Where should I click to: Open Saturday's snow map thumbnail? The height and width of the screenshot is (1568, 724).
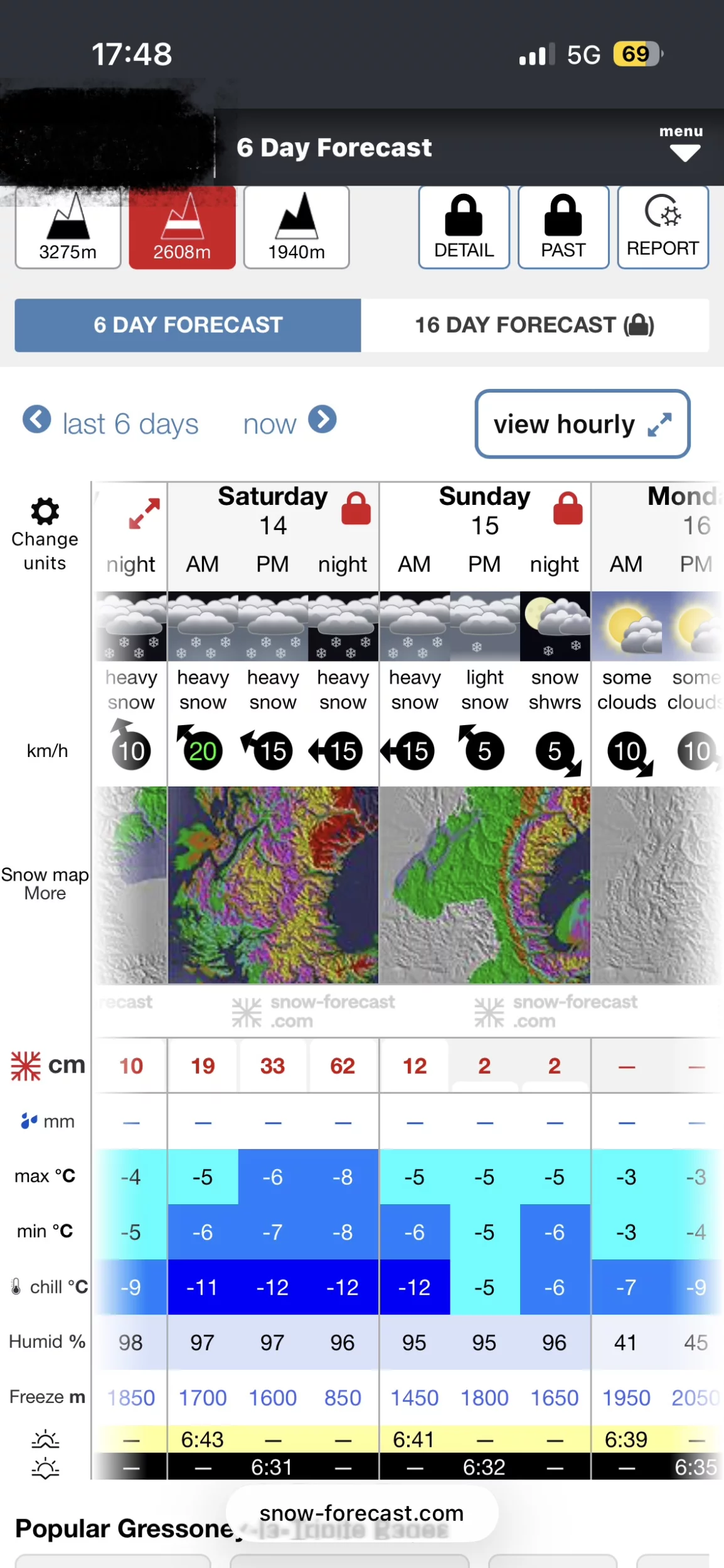click(x=273, y=884)
